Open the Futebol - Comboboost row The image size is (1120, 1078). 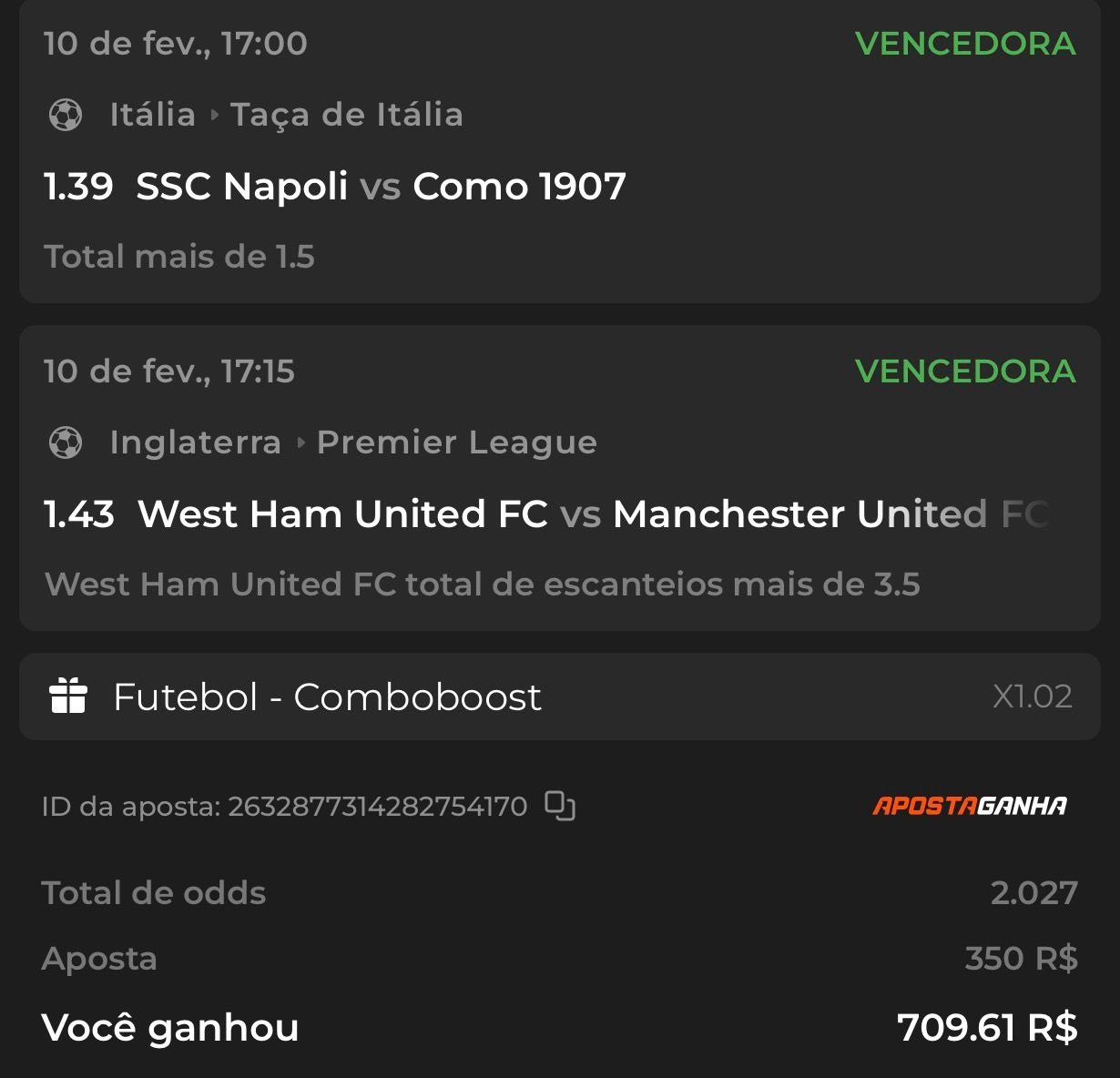coord(559,697)
